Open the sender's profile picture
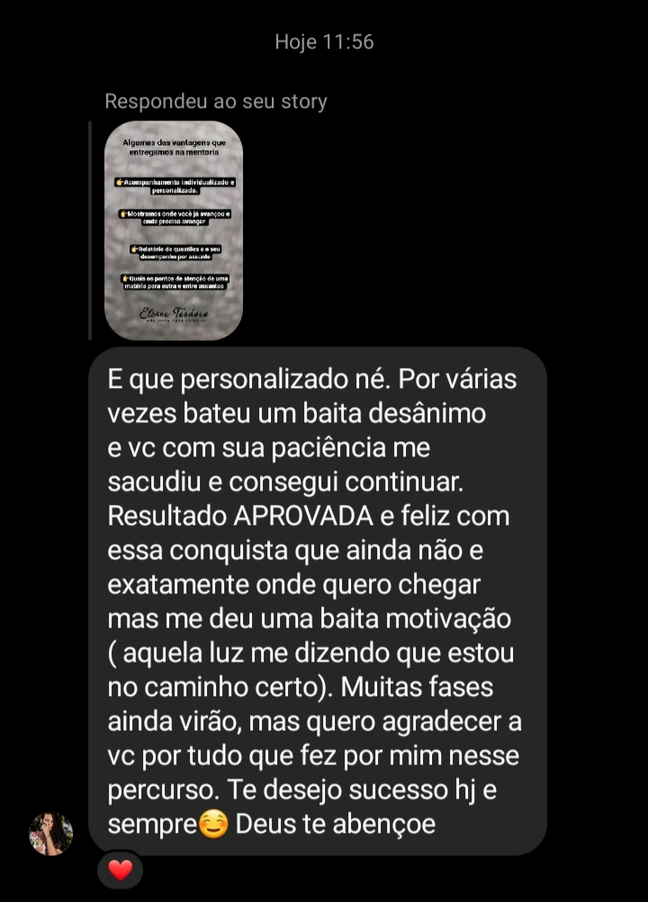Image resolution: width=648 pixels, height=902 pixels. click(x=50, y=833)
